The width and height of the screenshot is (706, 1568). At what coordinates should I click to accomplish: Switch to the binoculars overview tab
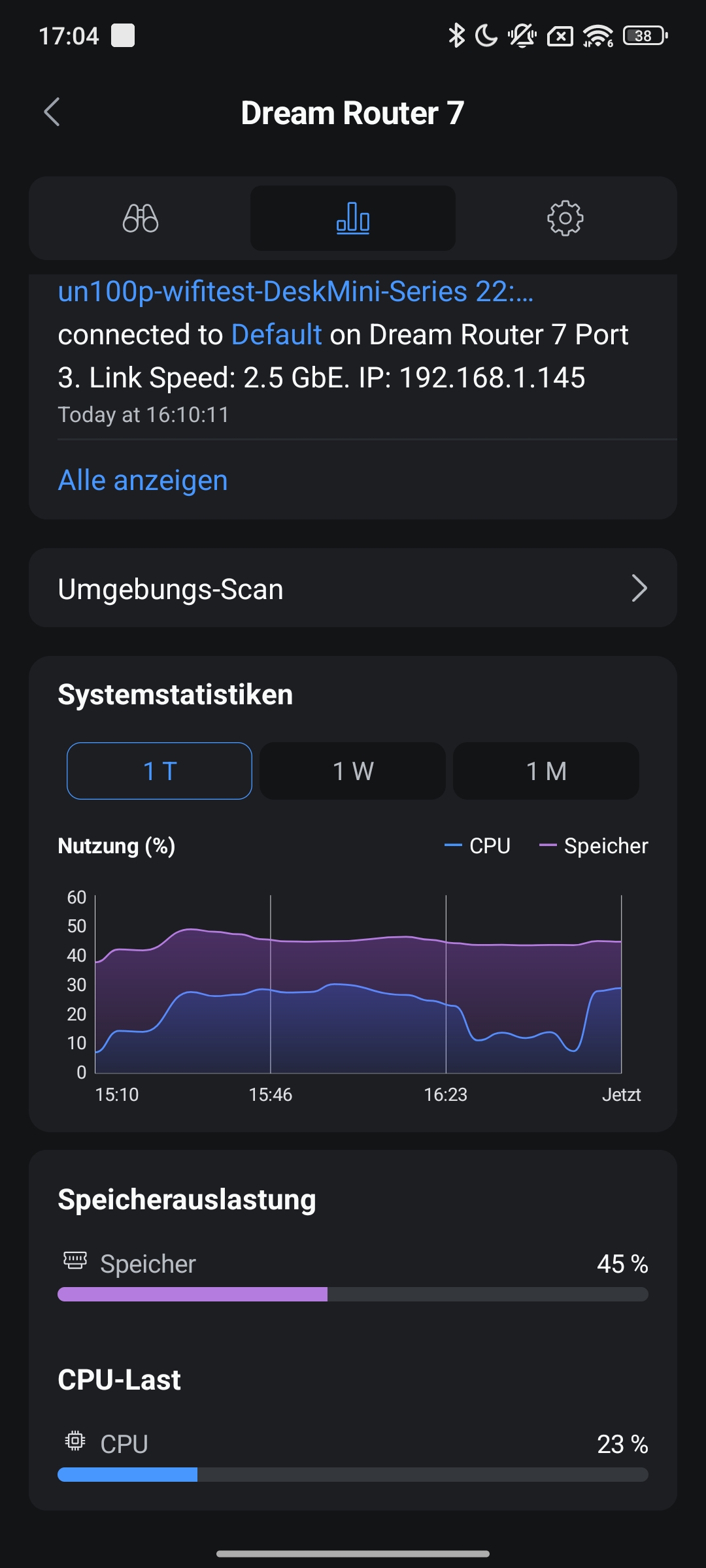141,218
